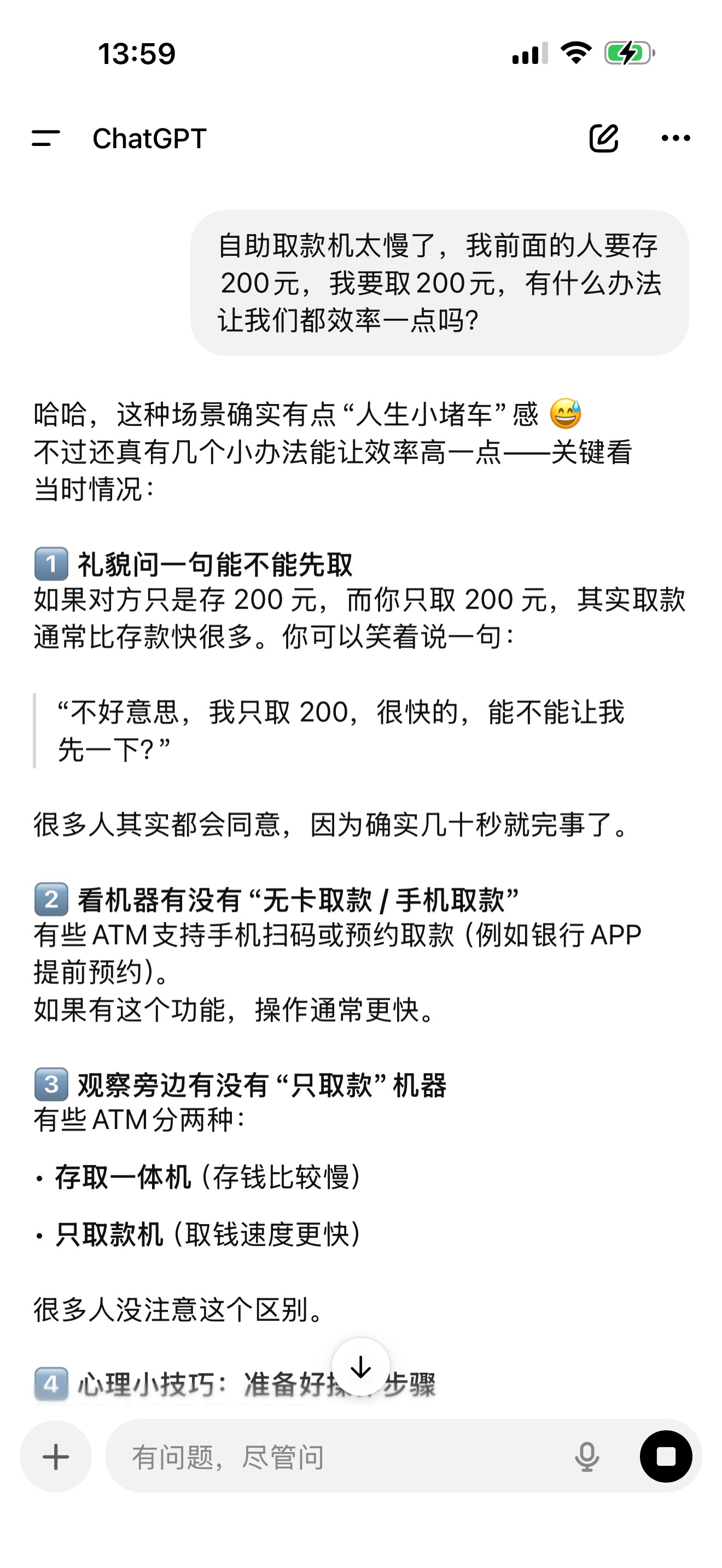Image resolution: width=722 pixels, height=1568 pixels.
Task: Tap the plus attachment button
Action: pyautogui.click(x=56, y=1456)
